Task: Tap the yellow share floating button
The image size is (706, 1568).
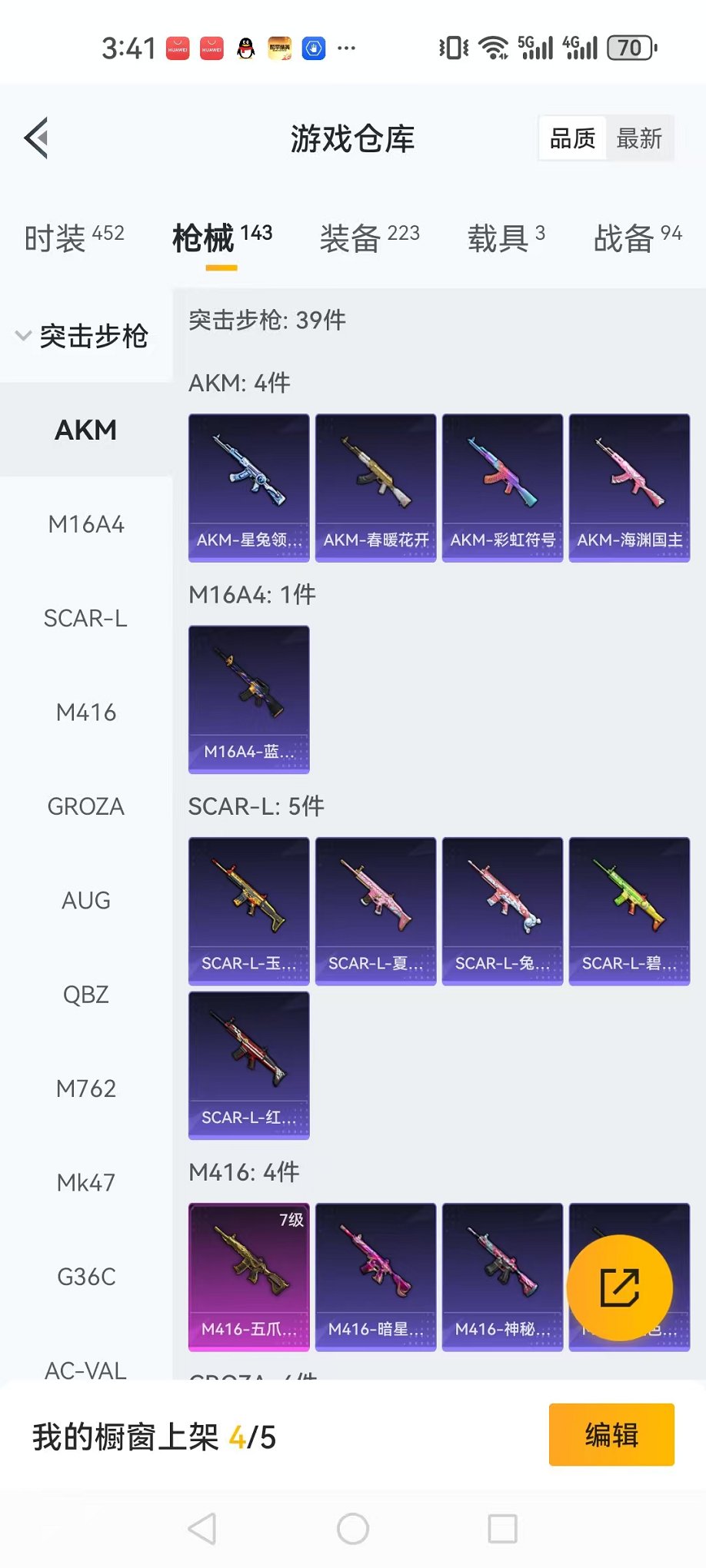Action: coord(620,1287)
